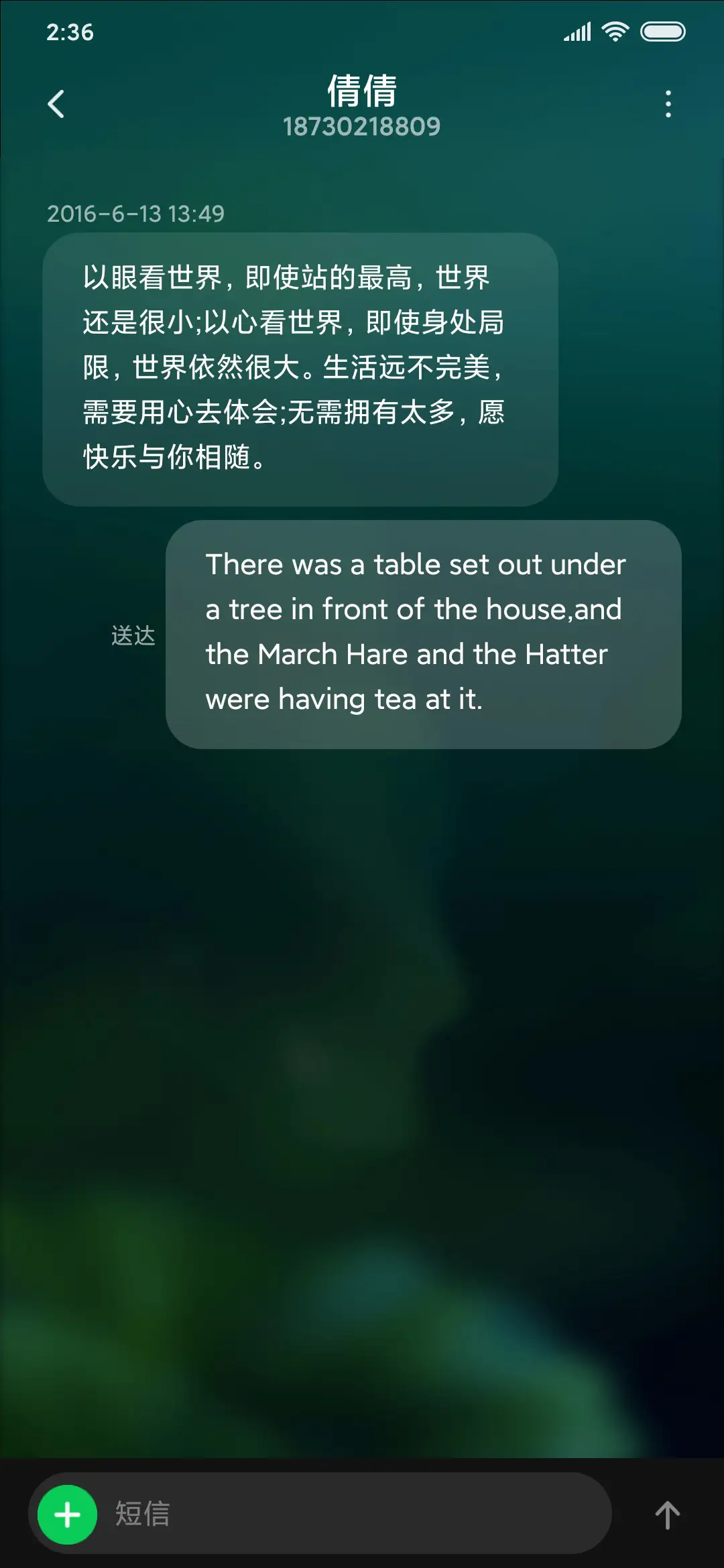Open the conversation header details
This screenshot has height=1568, width=724.
(x=362, y=107)
